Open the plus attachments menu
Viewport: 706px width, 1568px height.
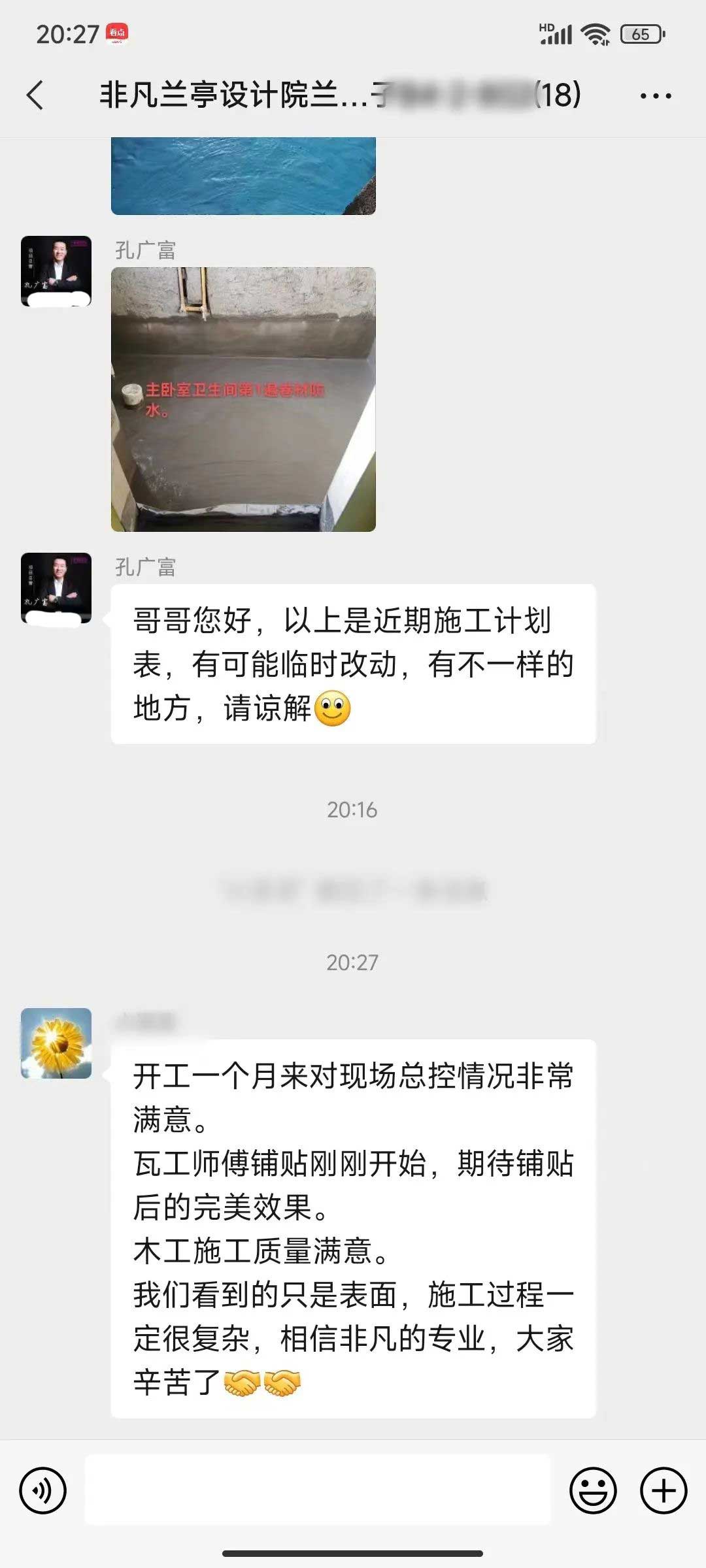(x=663, y=1490)
